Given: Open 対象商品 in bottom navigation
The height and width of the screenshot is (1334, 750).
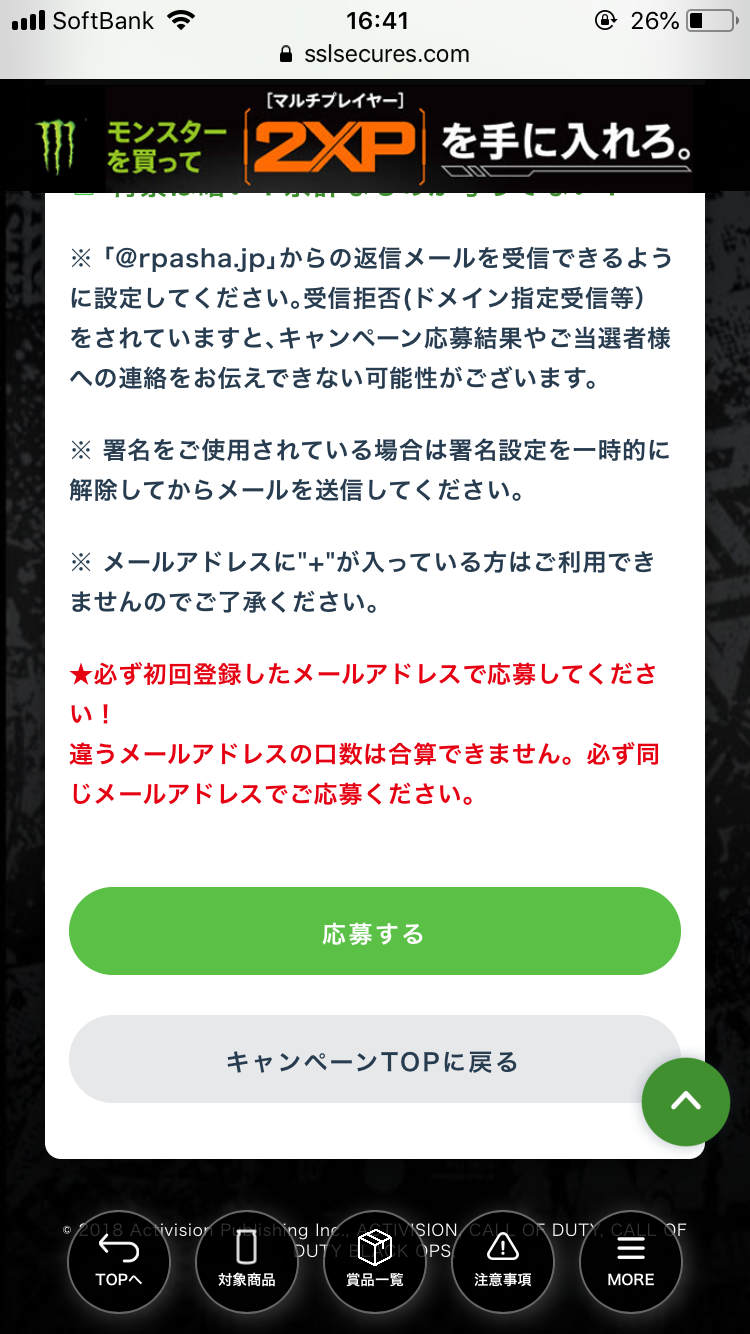Looking at the screenshot, I should coord(247,1260).
